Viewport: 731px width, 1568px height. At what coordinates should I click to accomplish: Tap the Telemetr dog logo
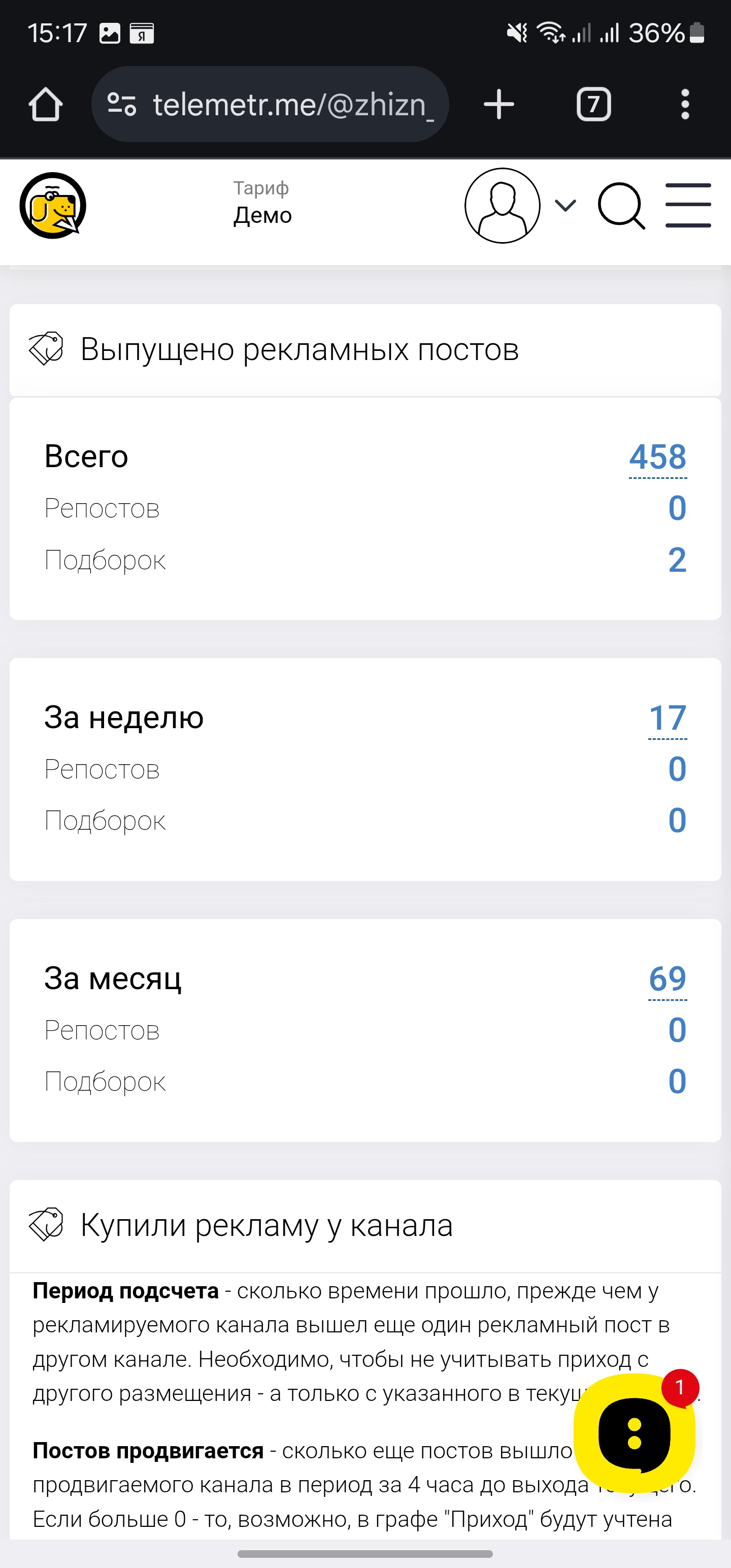tap(53, 206)
